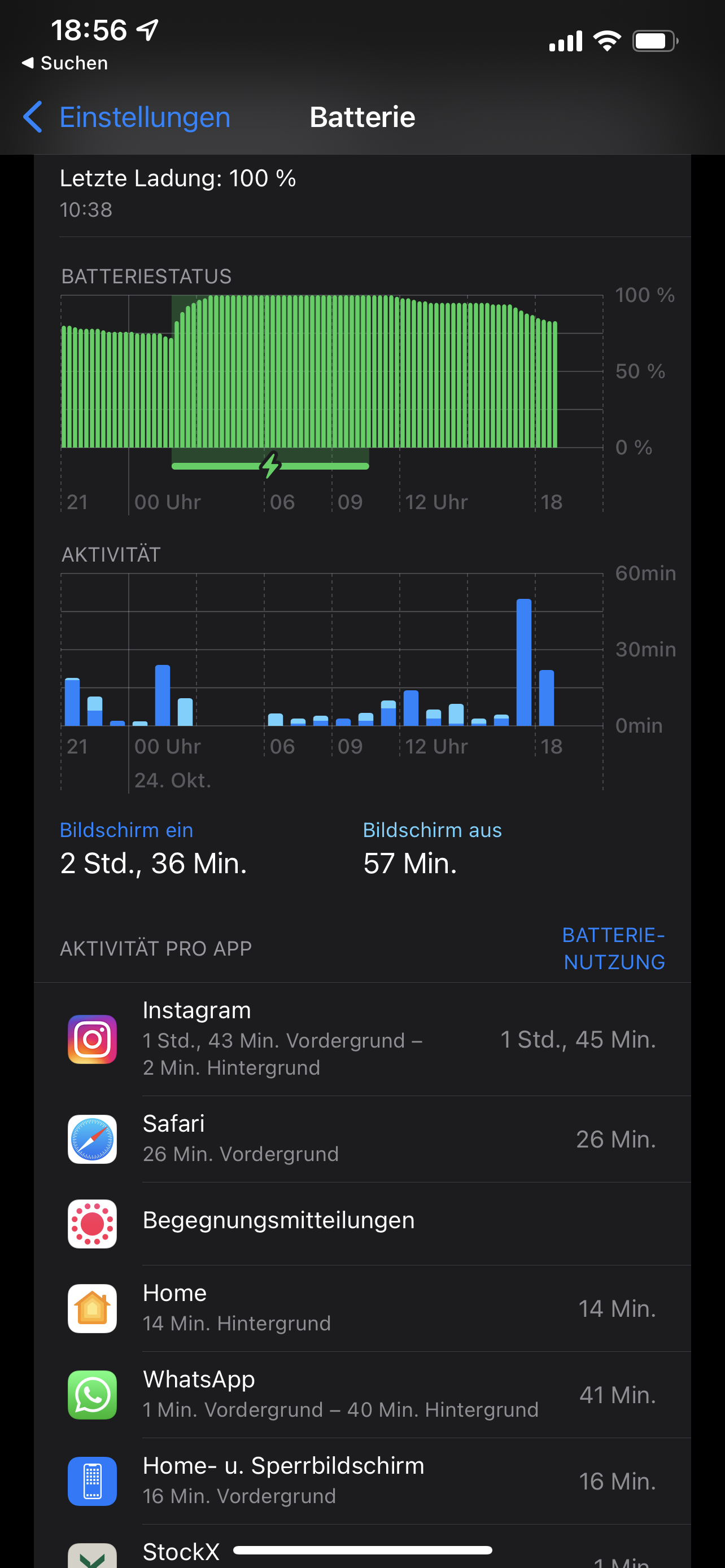
Task: Tap the WhatsApp activity row
Action: pos(362,1395)
